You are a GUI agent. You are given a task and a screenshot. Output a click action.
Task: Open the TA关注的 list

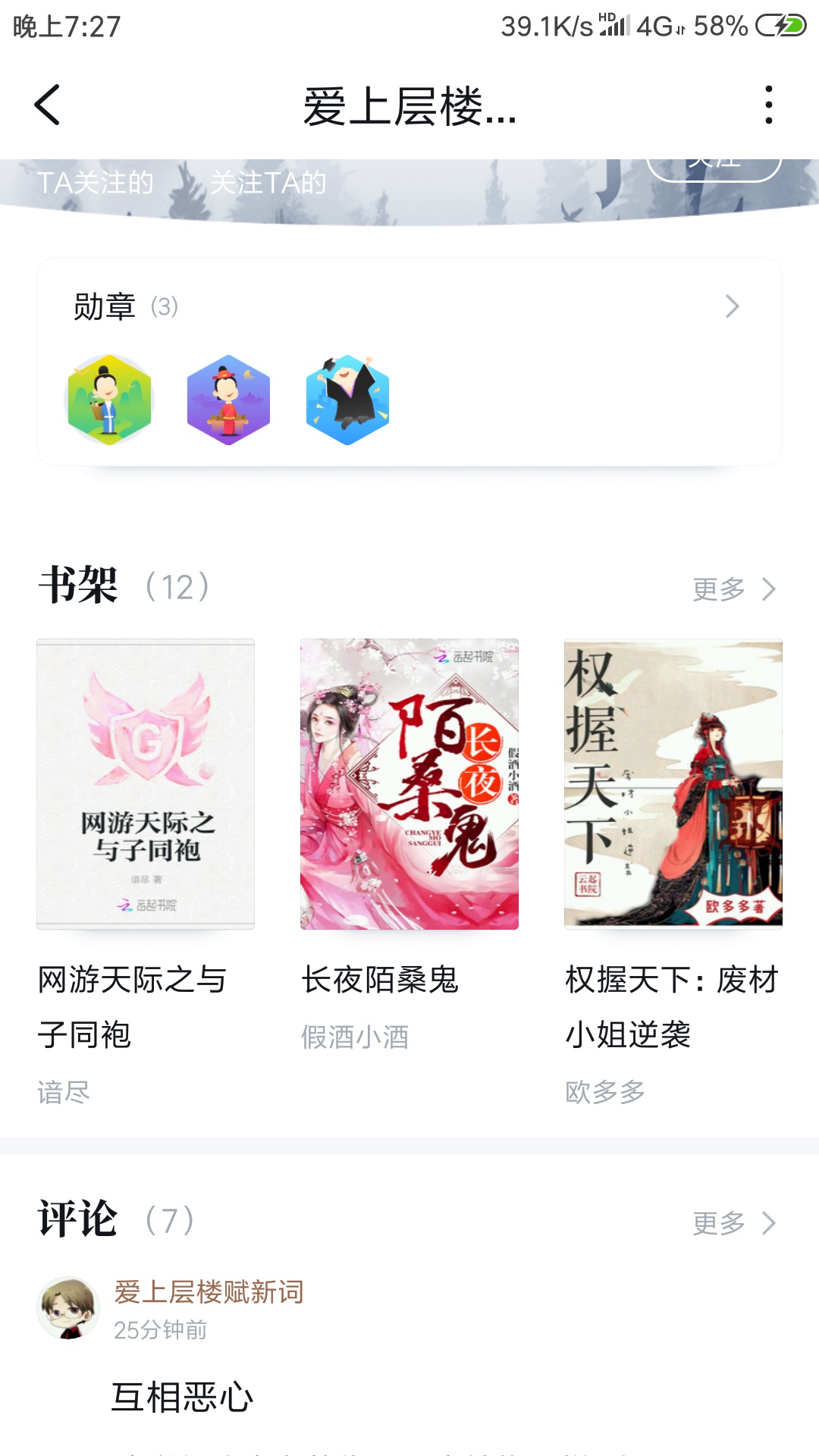[x=96, y=183]
